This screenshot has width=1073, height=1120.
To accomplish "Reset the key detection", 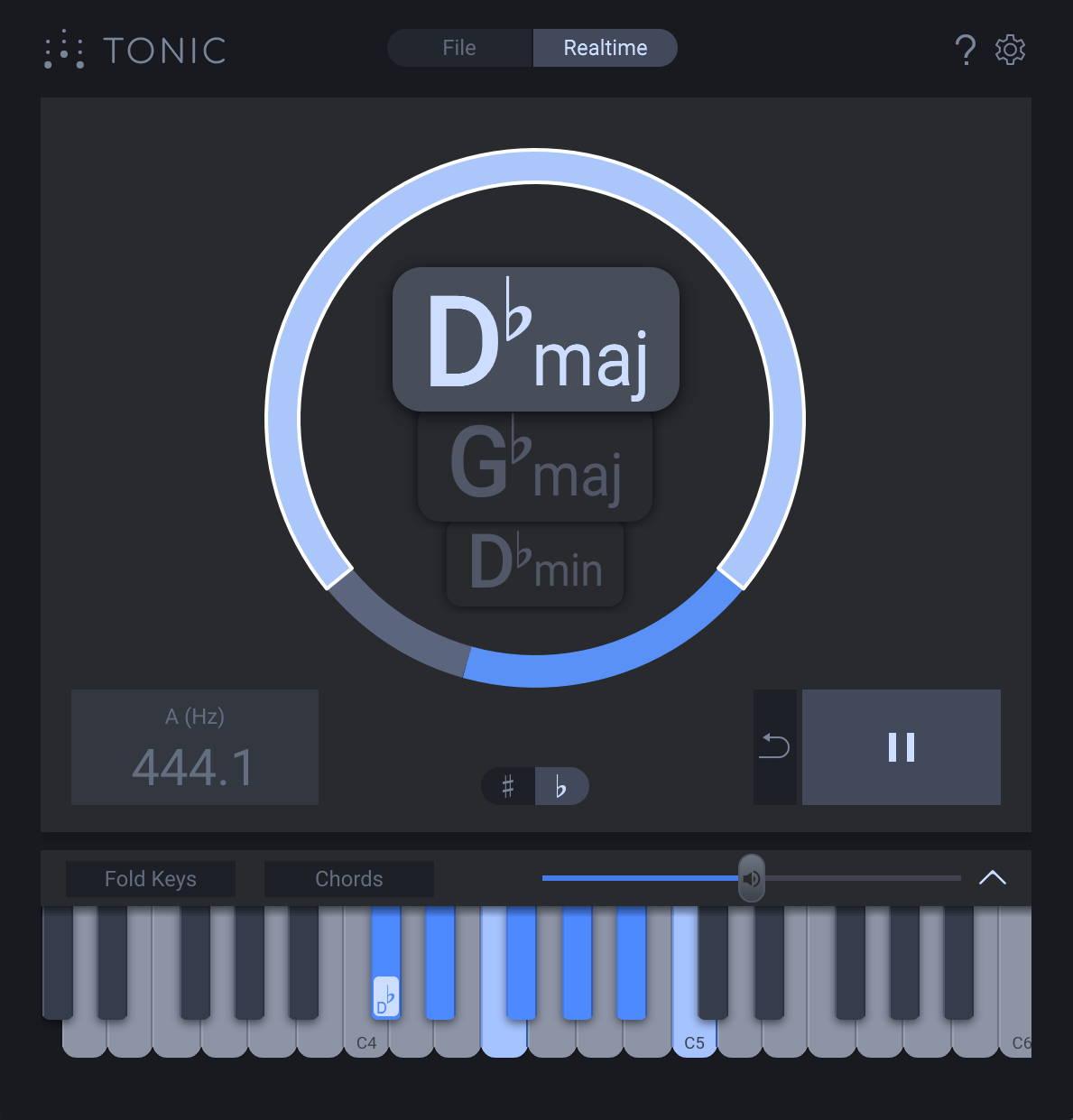I will [x=774, y=746].
